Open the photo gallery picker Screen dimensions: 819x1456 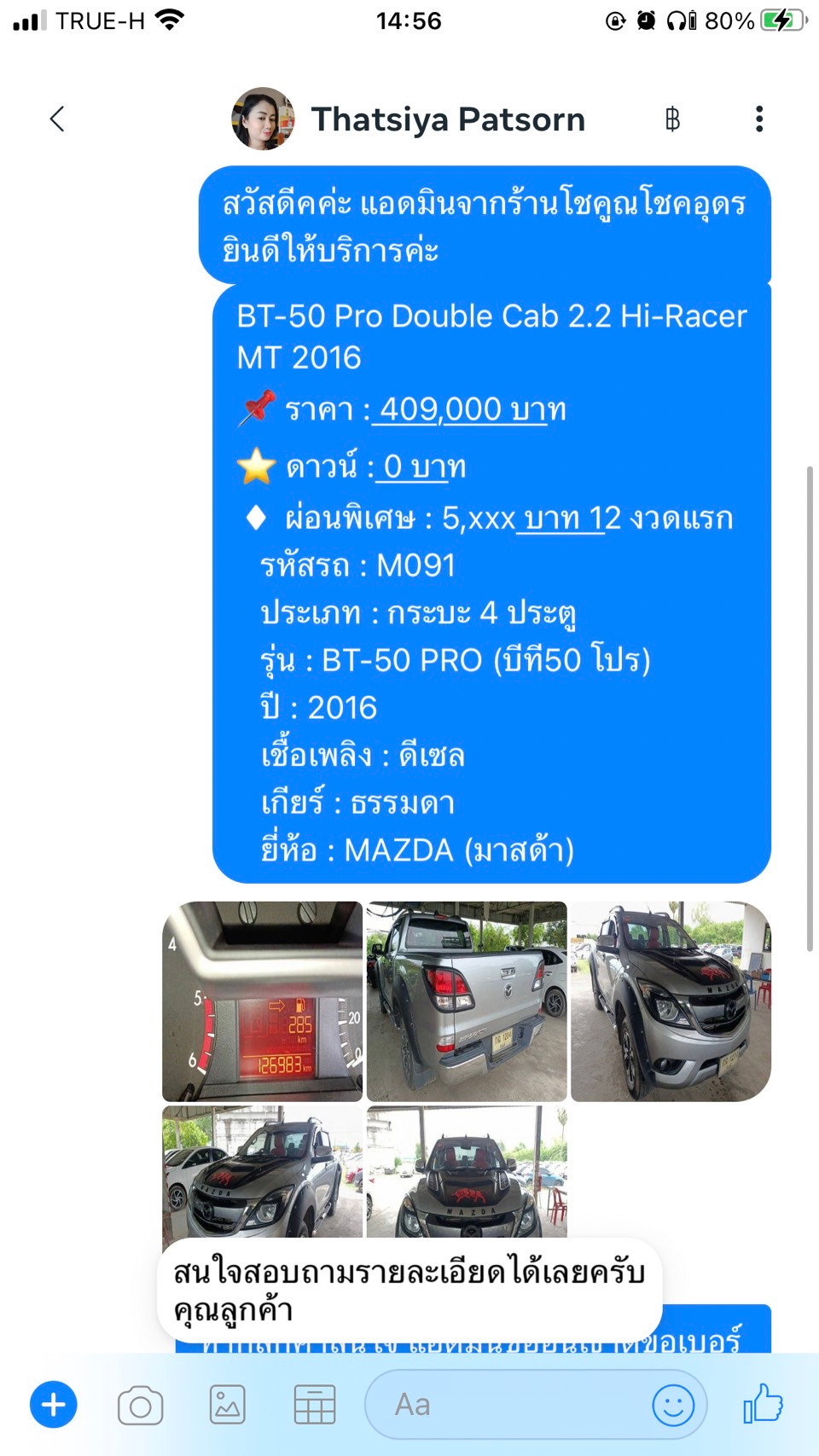click(228, 1405)
